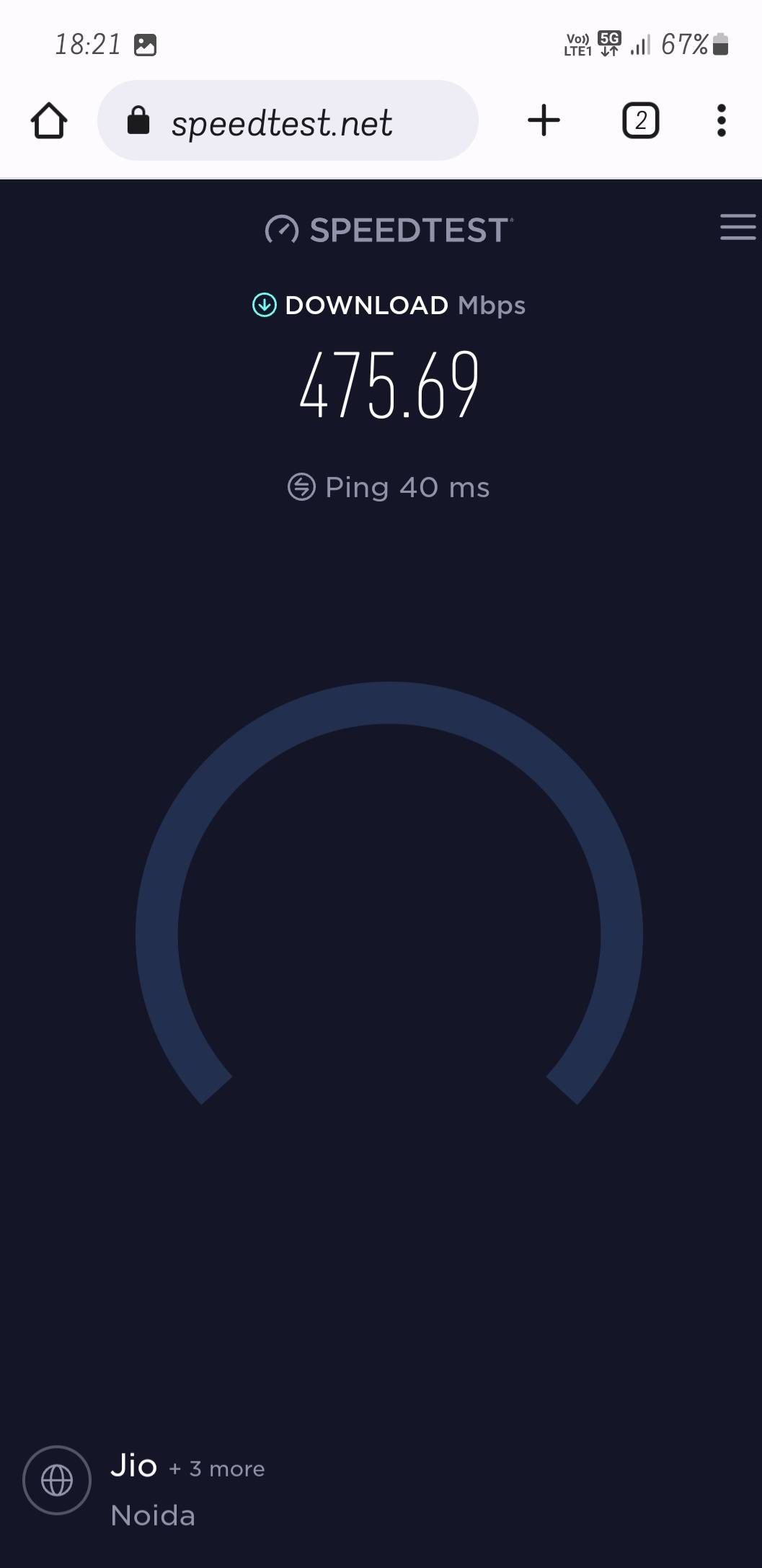This screenshot has height=1568, width=762.
Task: Click the ping latency icon beside Ping
Action: pos(301,487)
